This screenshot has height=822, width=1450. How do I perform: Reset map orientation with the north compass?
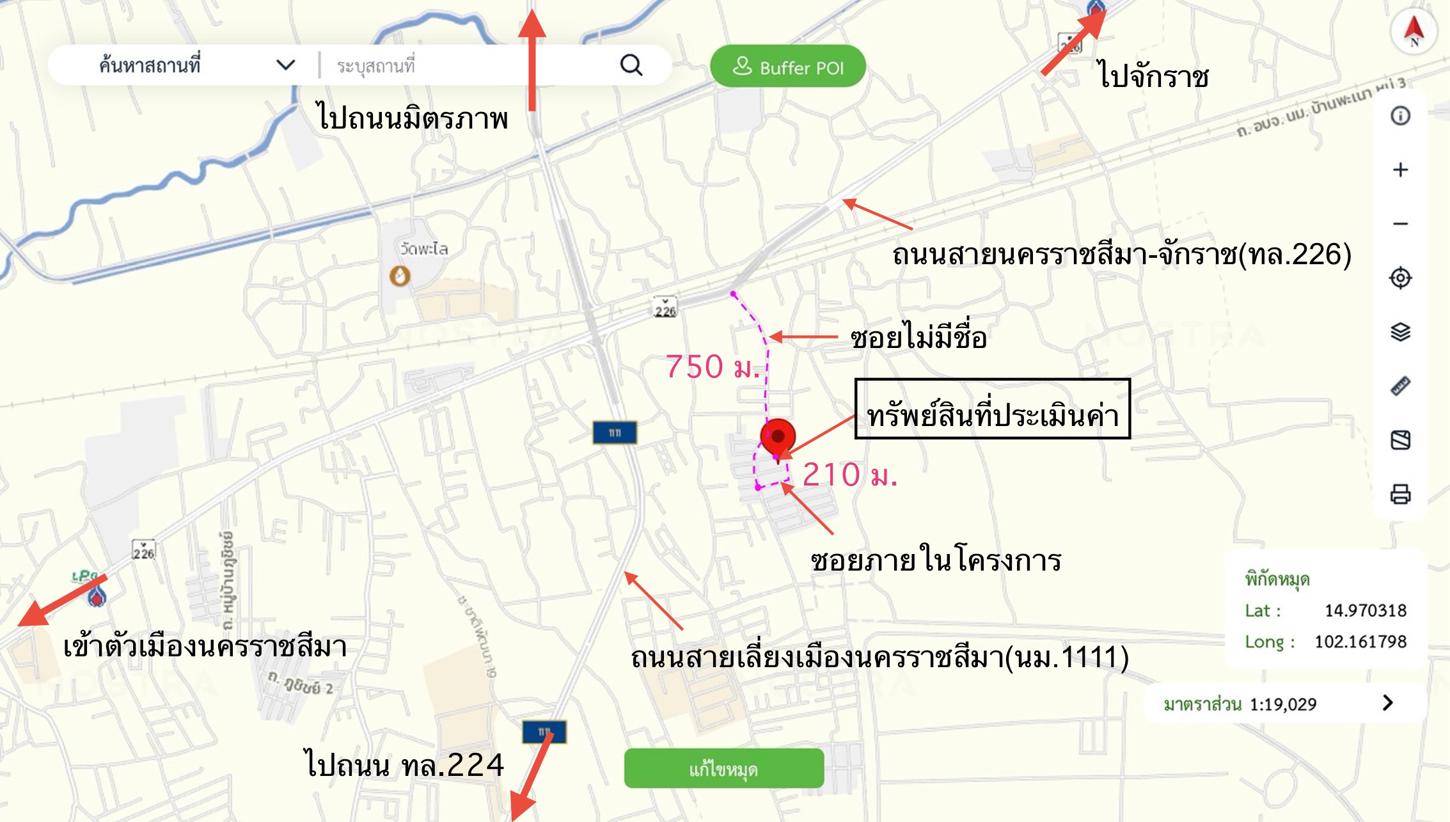(1413, 32)
